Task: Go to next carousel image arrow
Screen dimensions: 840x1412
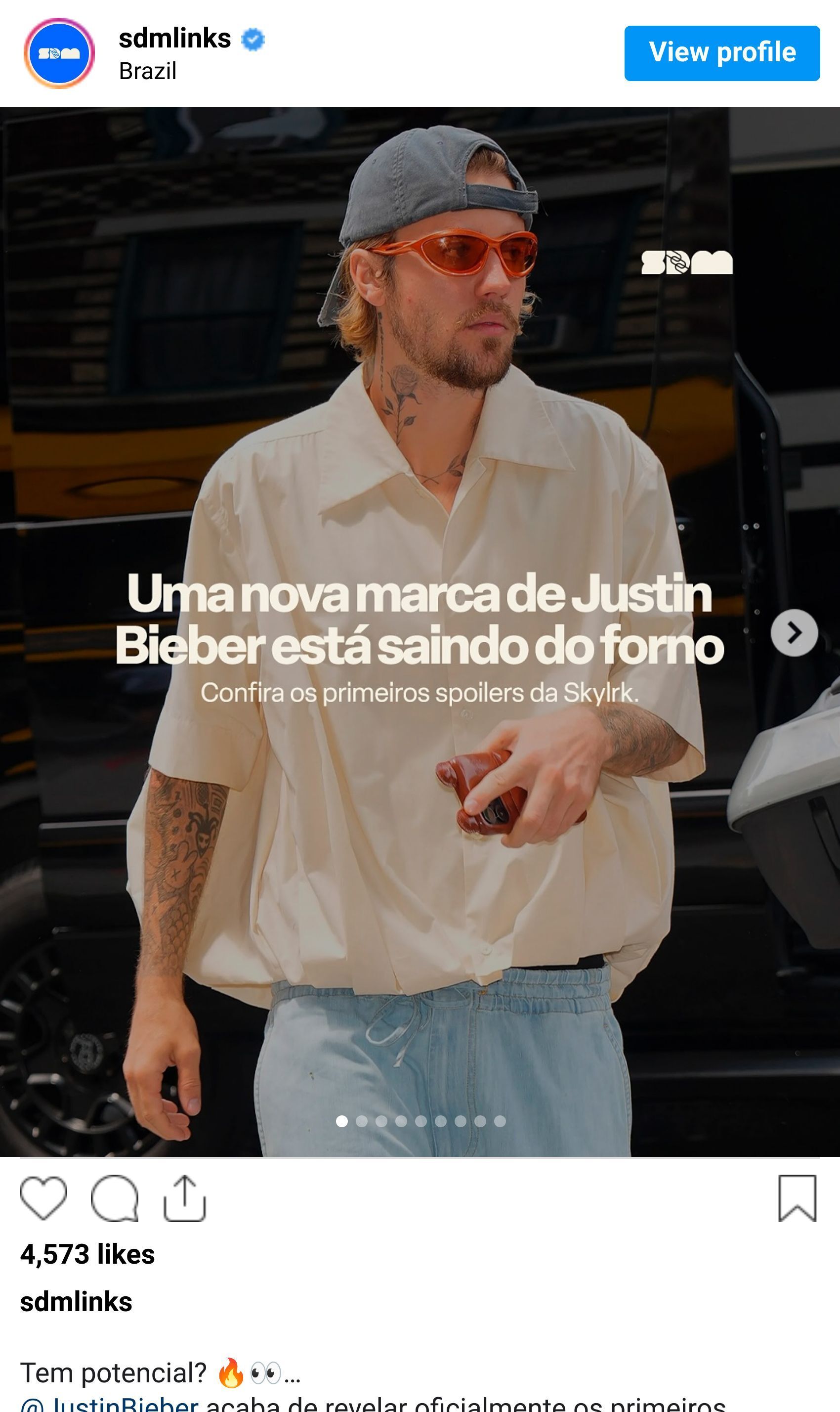Action: pyautogui.click(x=794, y=633)
